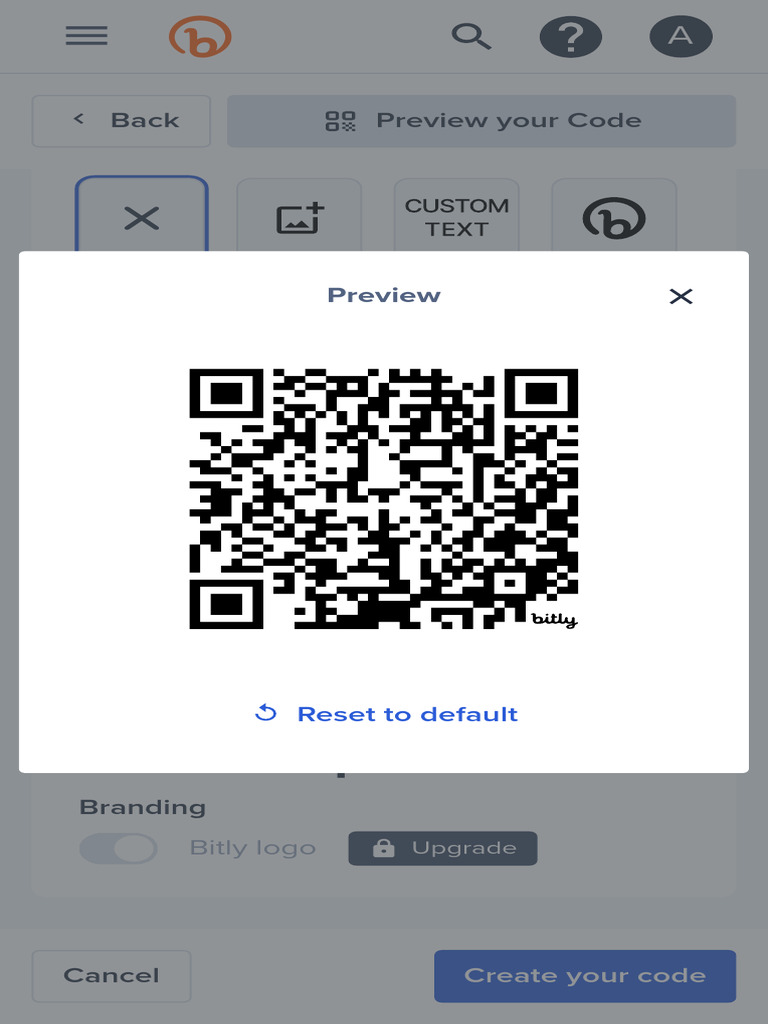Tap Preview your Code
The height and width of the screenshot is (1024, 768).
tap(481, 121)
